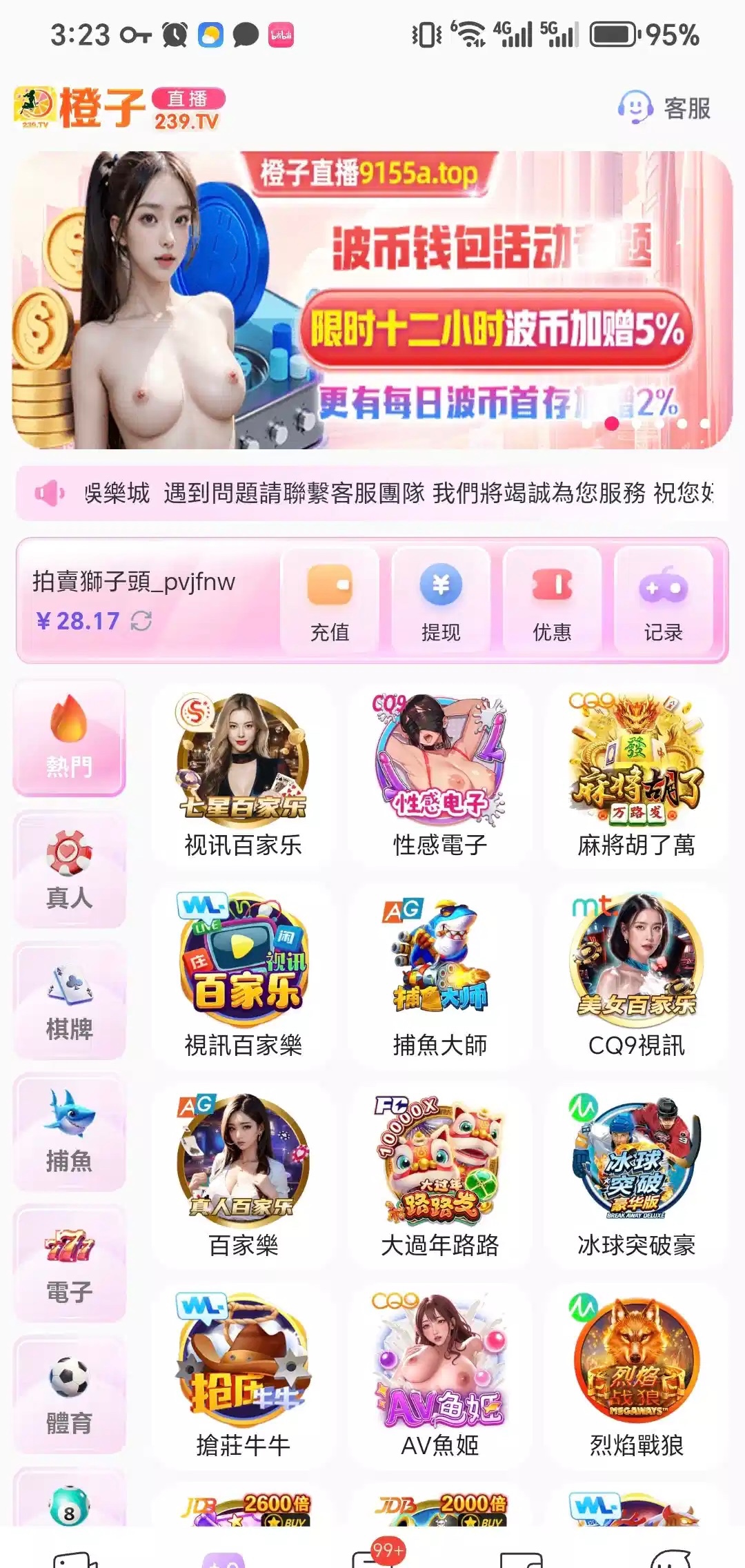This screenshot has height=1568, width=745.
Task: Refresh the ¥28.17 balance
Action: coord(141,621)
